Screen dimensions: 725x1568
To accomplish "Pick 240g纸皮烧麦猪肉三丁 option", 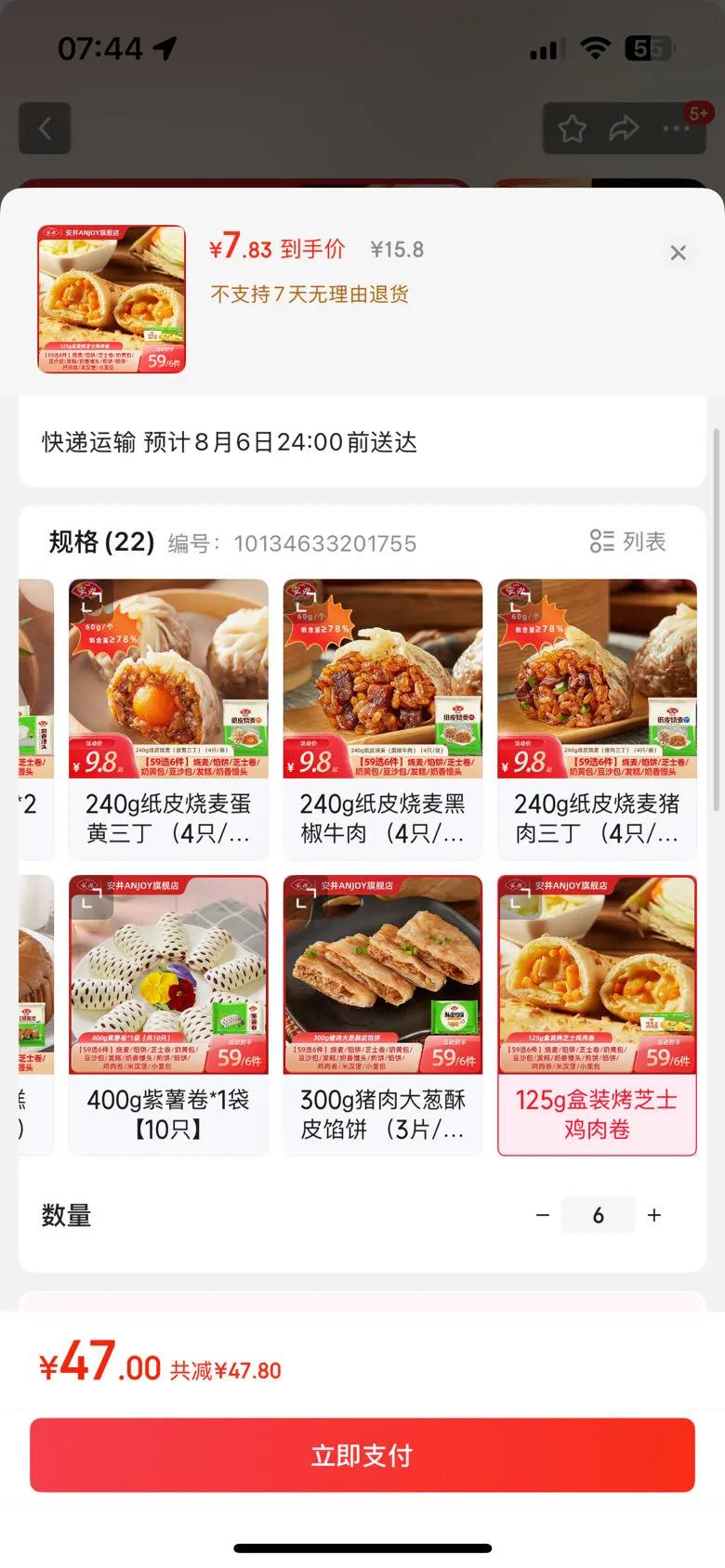I will pos(597,719).
